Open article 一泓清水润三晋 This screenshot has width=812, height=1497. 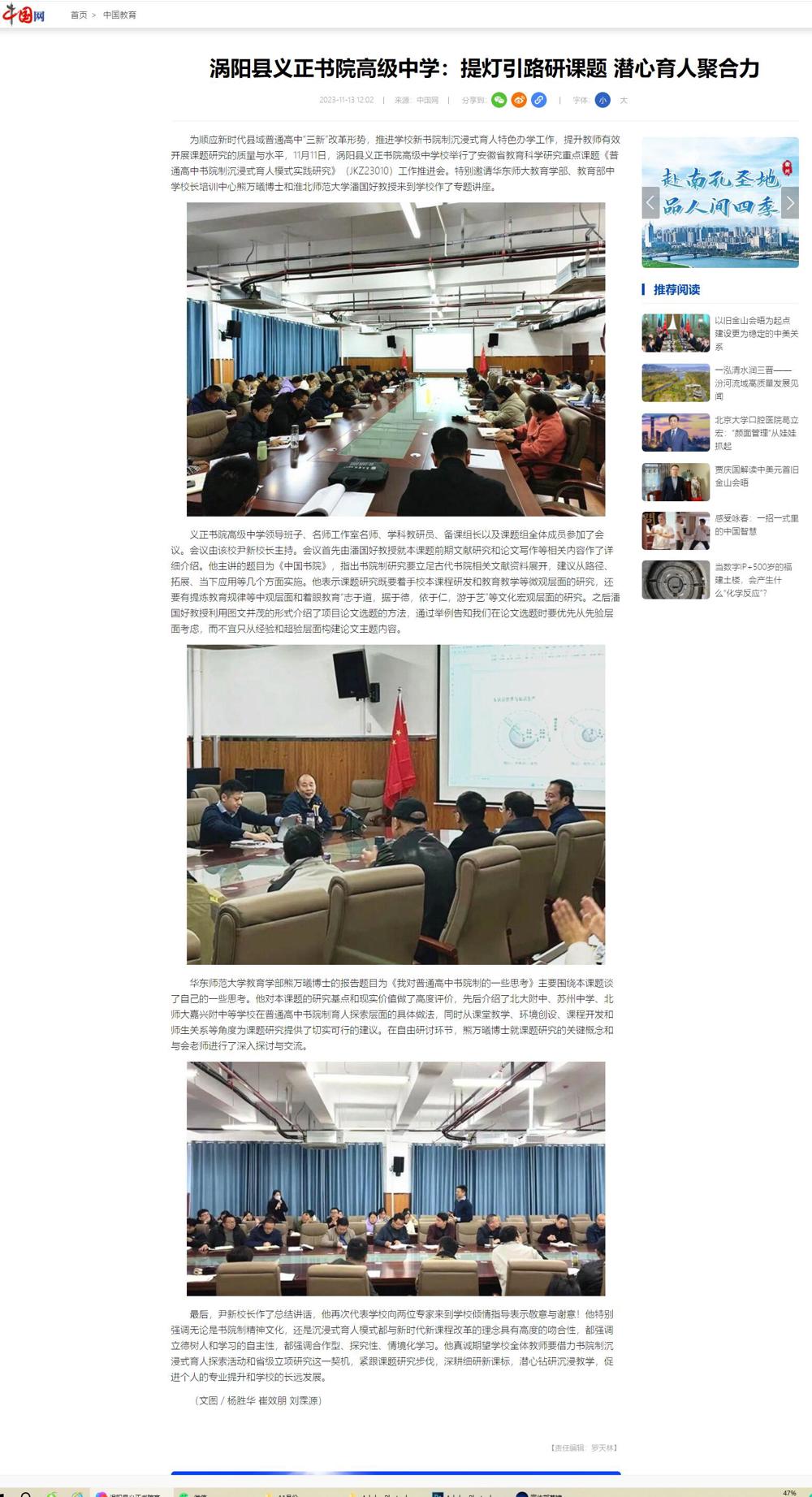click(755, 383)
